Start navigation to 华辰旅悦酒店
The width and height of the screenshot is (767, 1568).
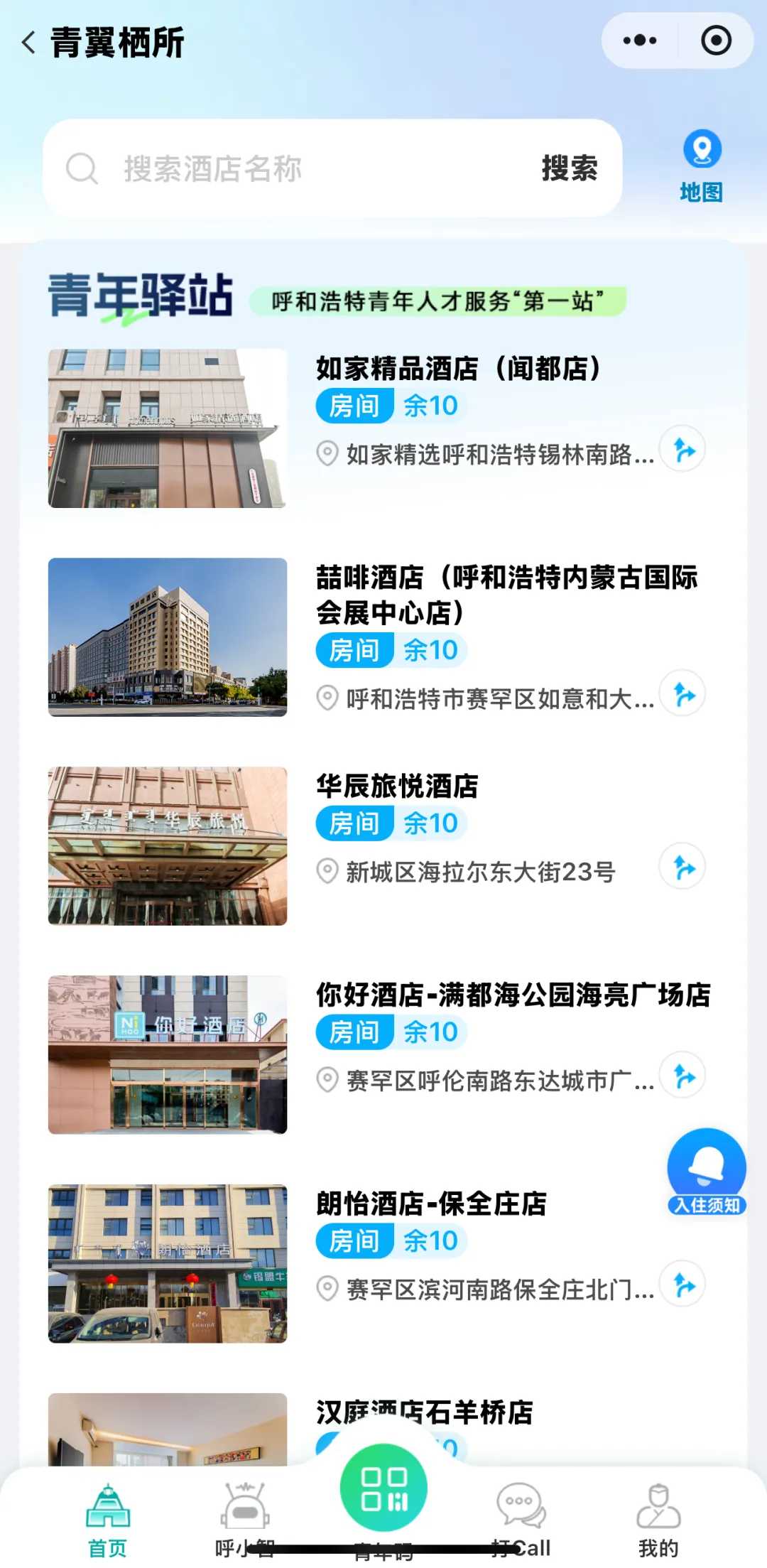[682, 867]
